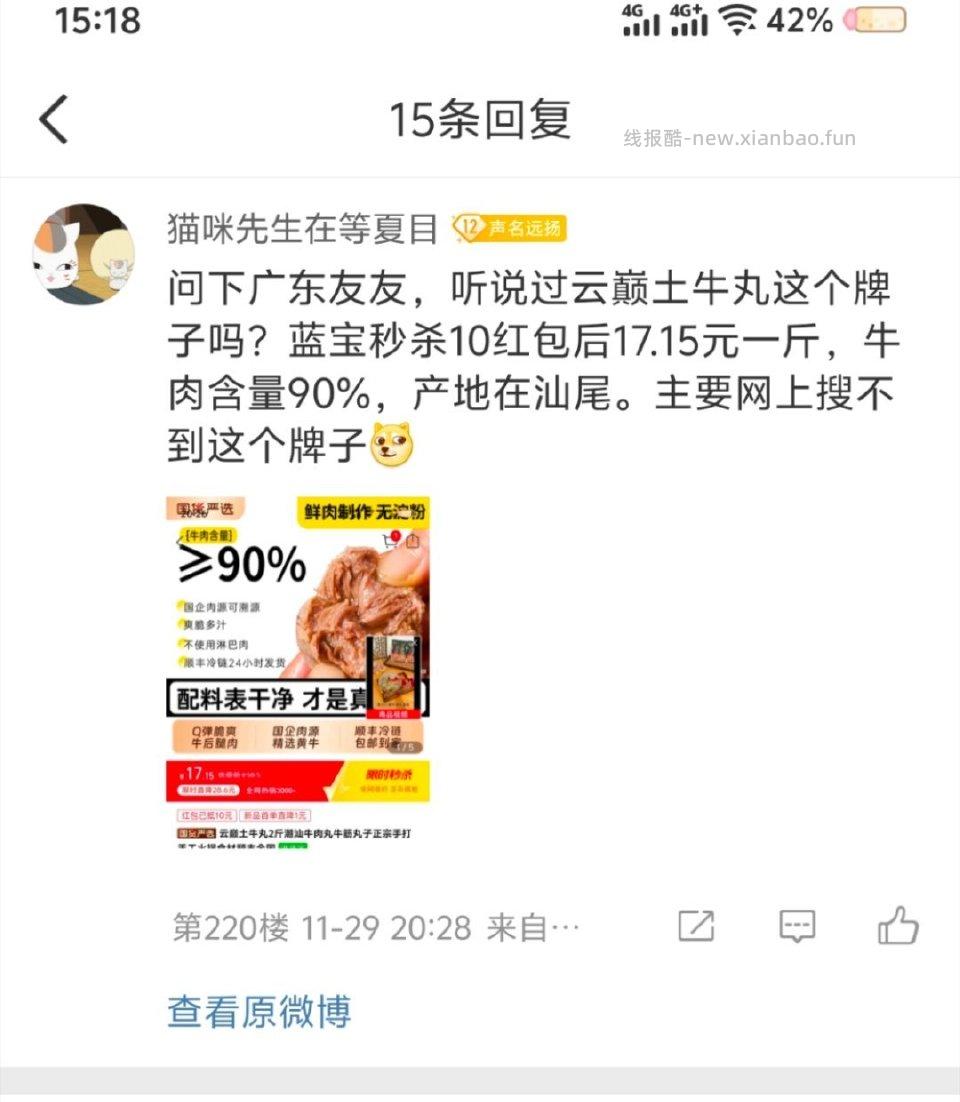Image resolution: width=960 pixels, height=1102 pixels.
Task: Tap the level-12 声名远扬 badge
Action: coord(511,228)
